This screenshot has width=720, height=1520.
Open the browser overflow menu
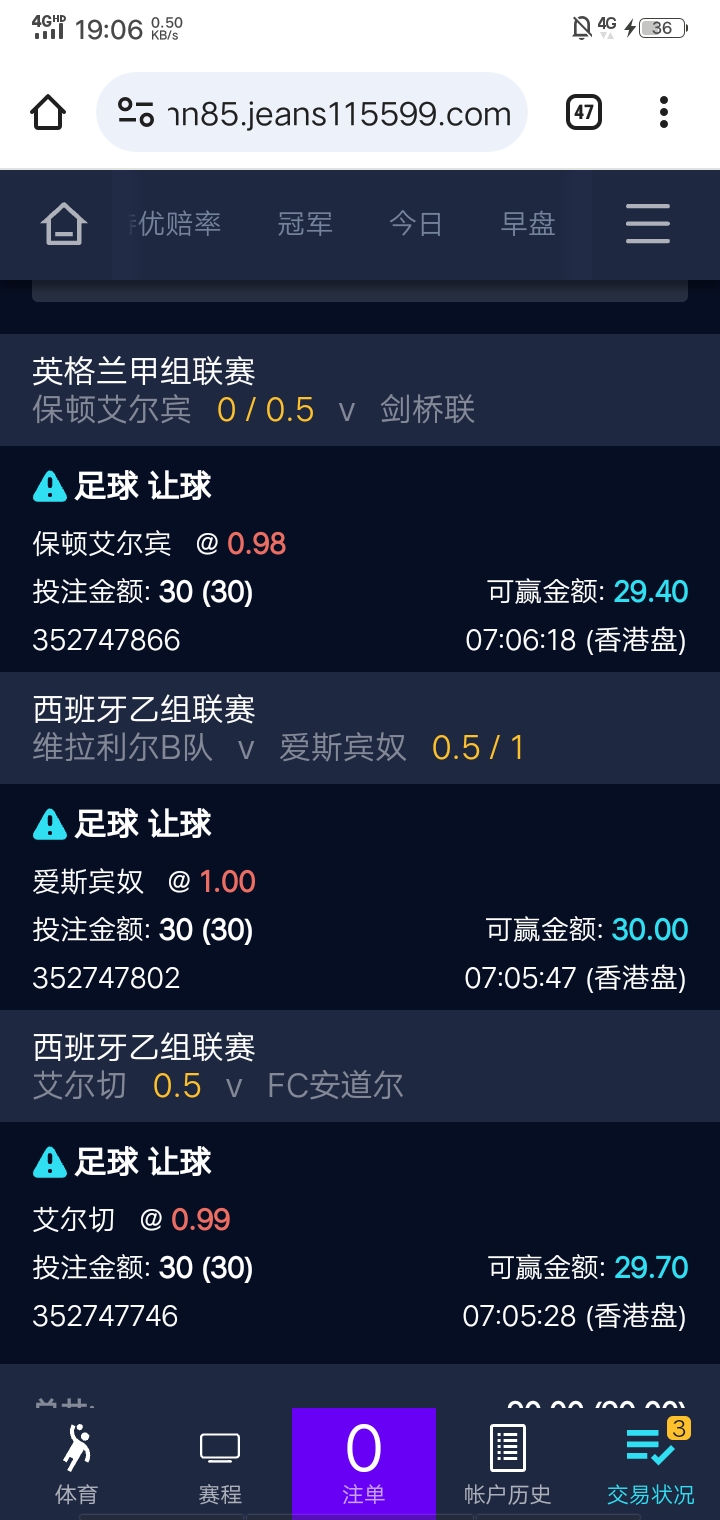pyautogui.click(x=664, y=113)
